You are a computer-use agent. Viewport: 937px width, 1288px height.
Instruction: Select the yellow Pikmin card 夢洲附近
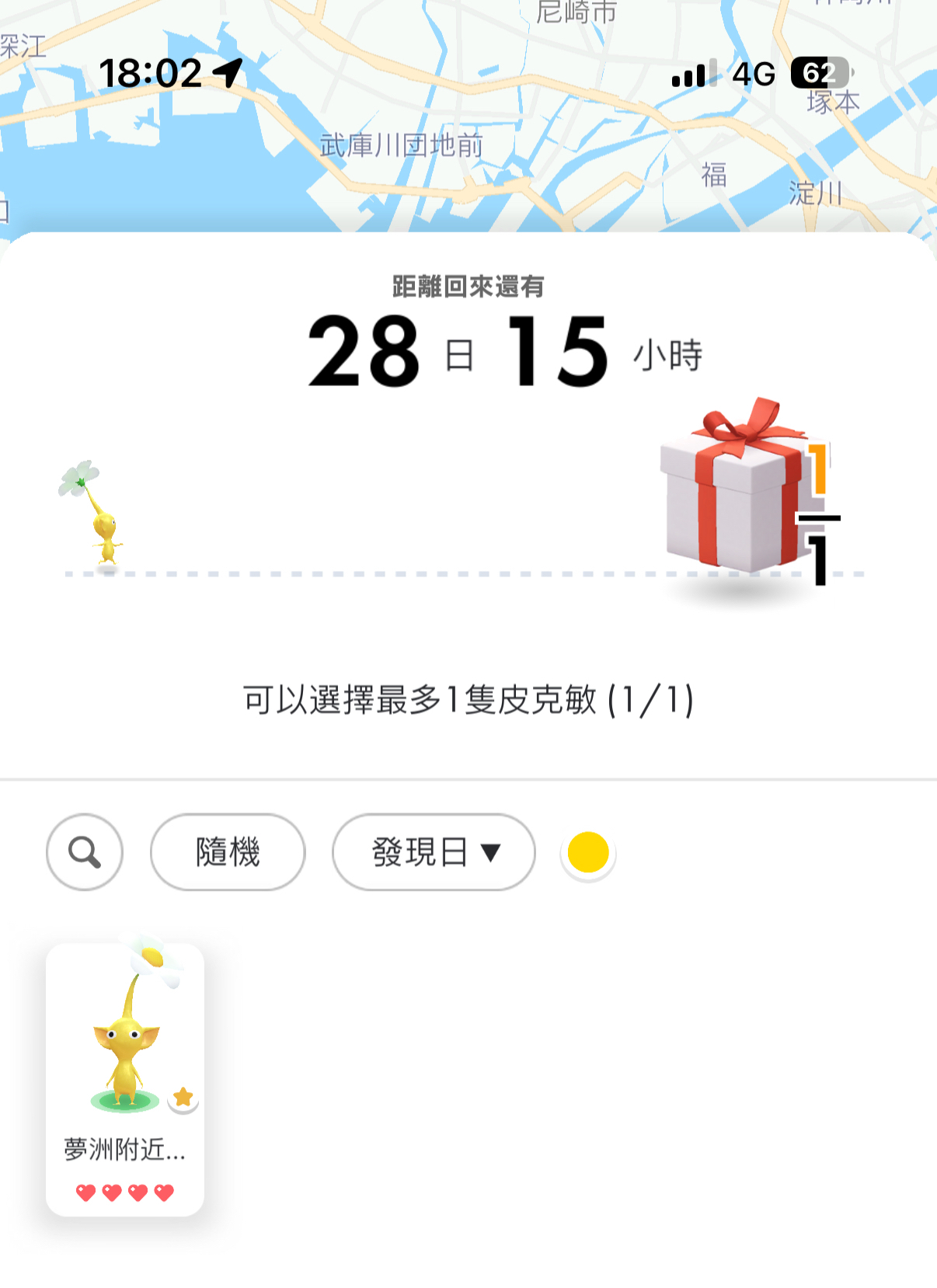(125, 1078)
